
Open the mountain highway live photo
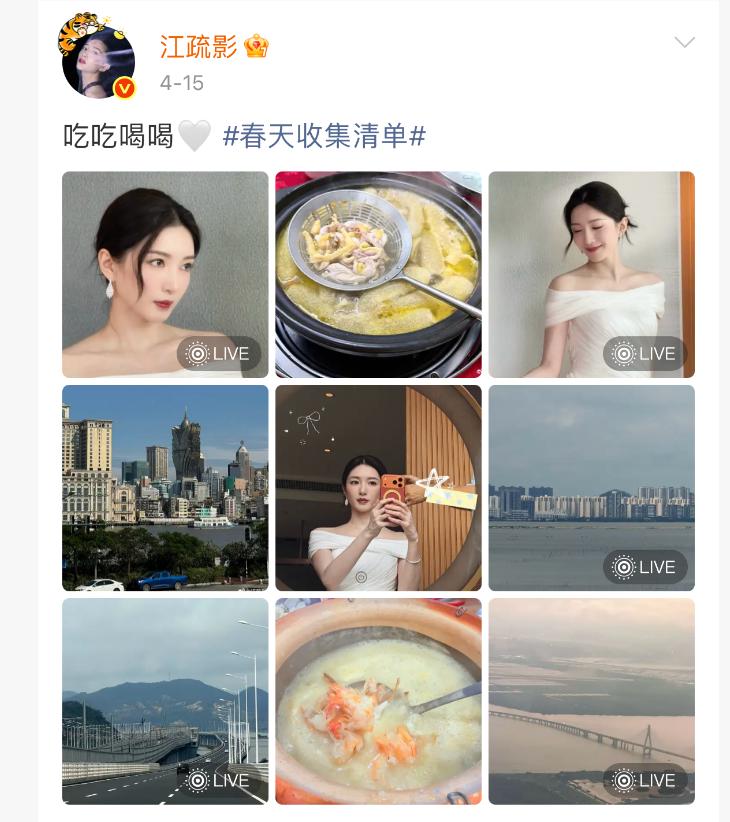165,700
